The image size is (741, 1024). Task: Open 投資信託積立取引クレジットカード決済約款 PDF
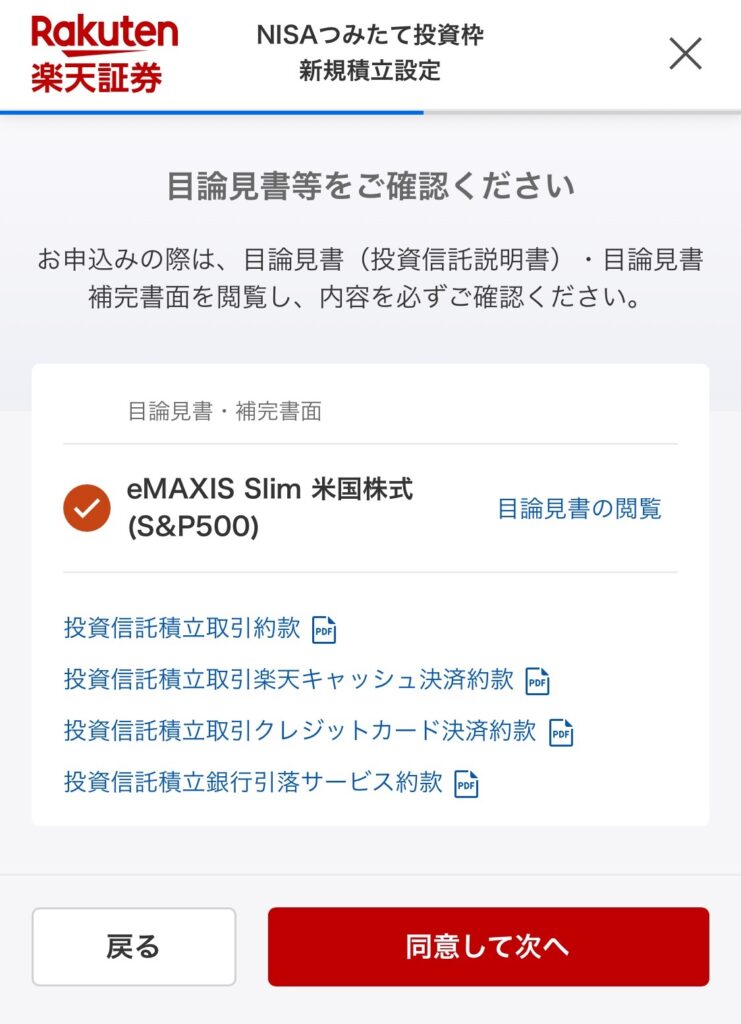[300, 730]
